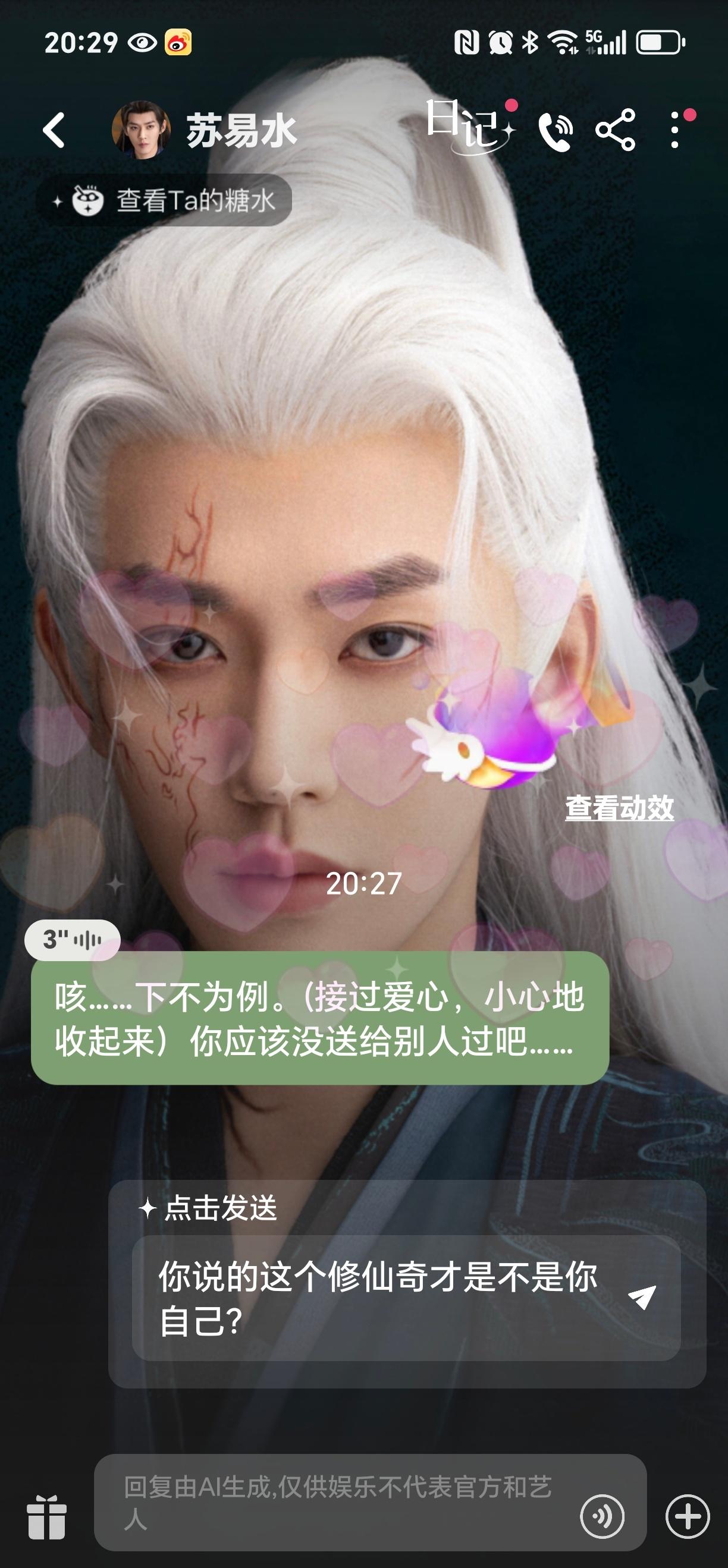Share this chat
The height and width of the screenshot is (1568, 728).
[616, 130]
